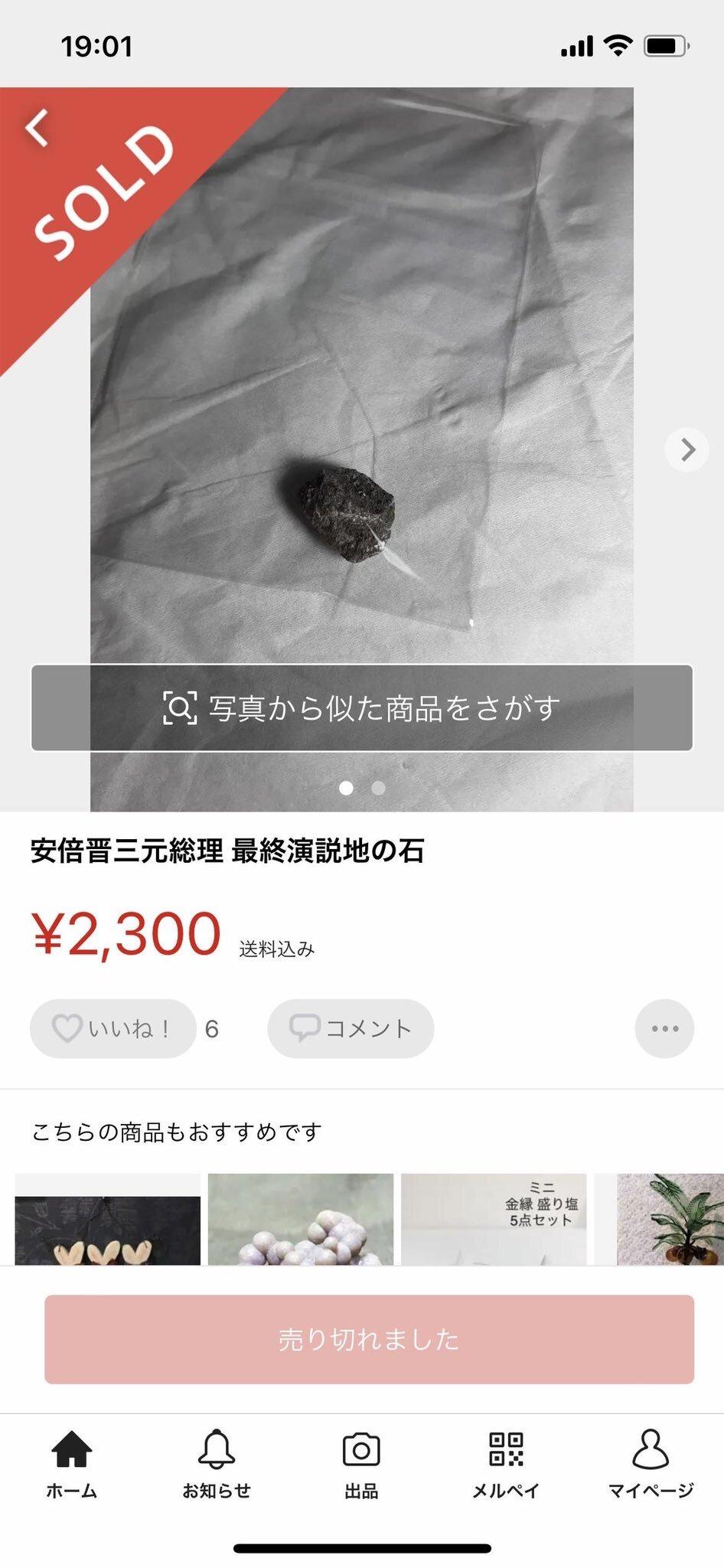Tap 写真から似た商品をさがす button

362,708
